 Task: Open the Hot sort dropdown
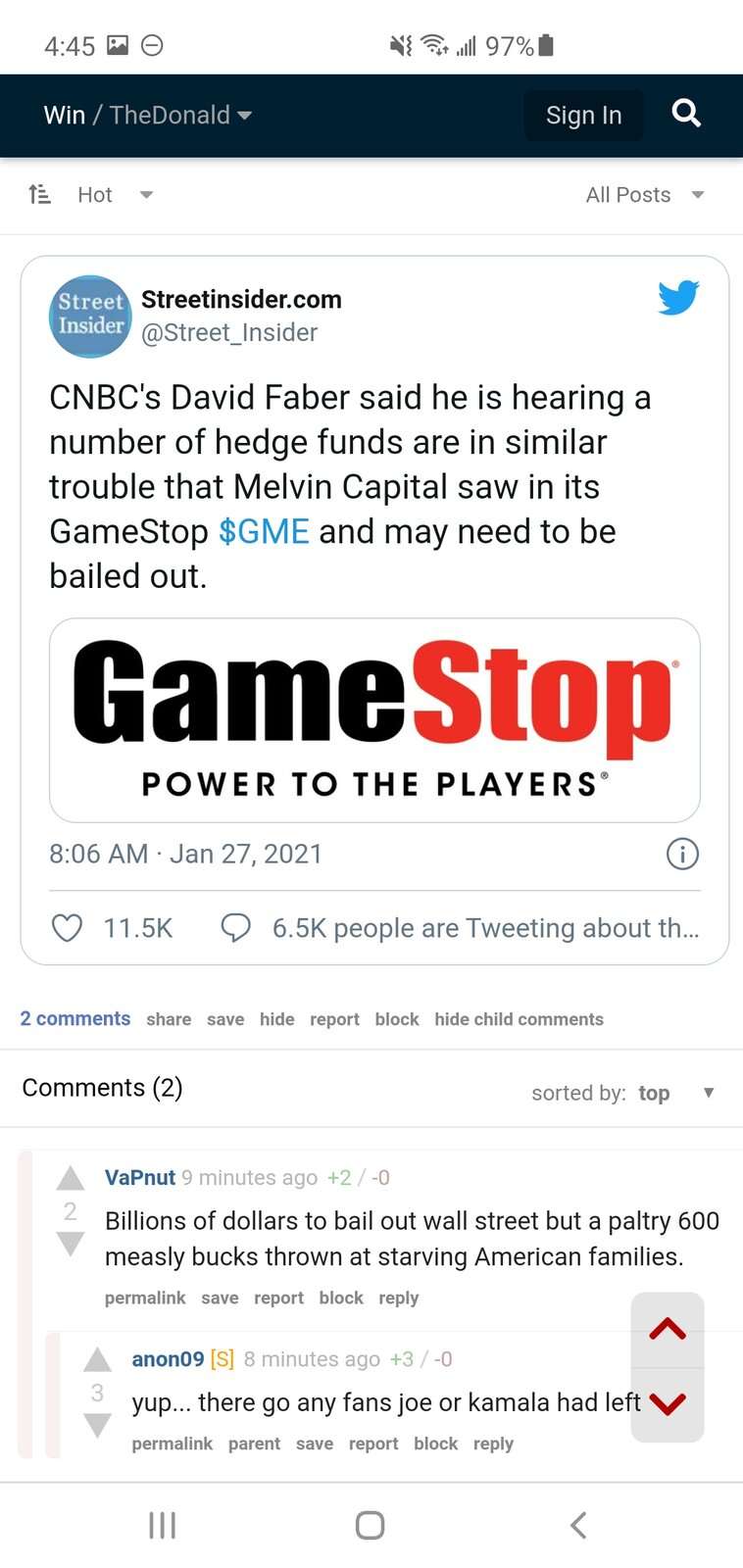tap(115, 195)
